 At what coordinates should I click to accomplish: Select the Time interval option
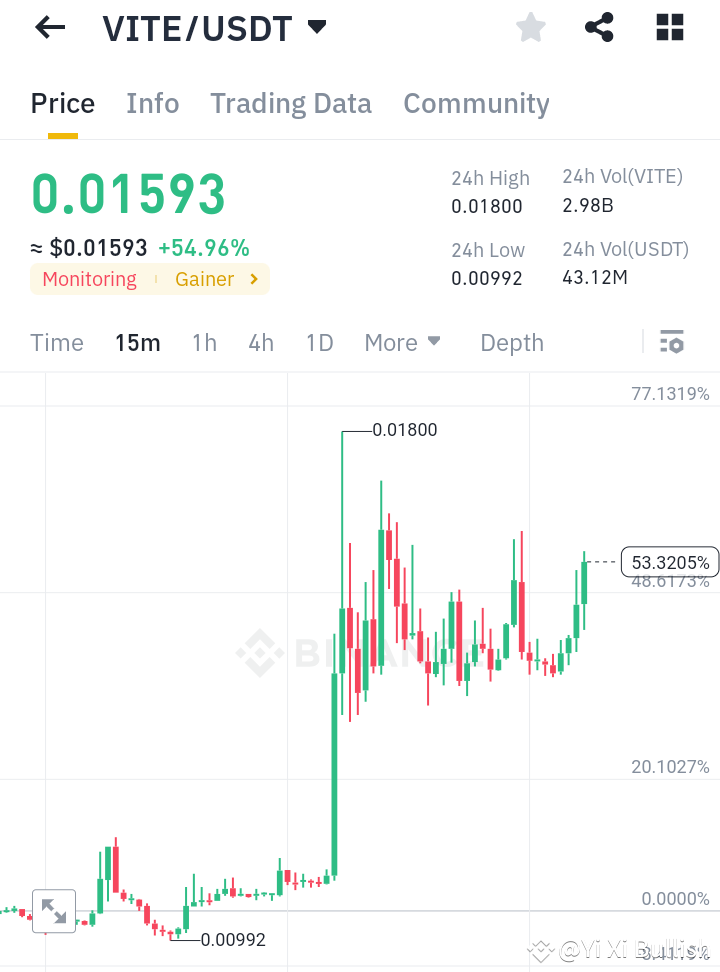click(56, 342)
